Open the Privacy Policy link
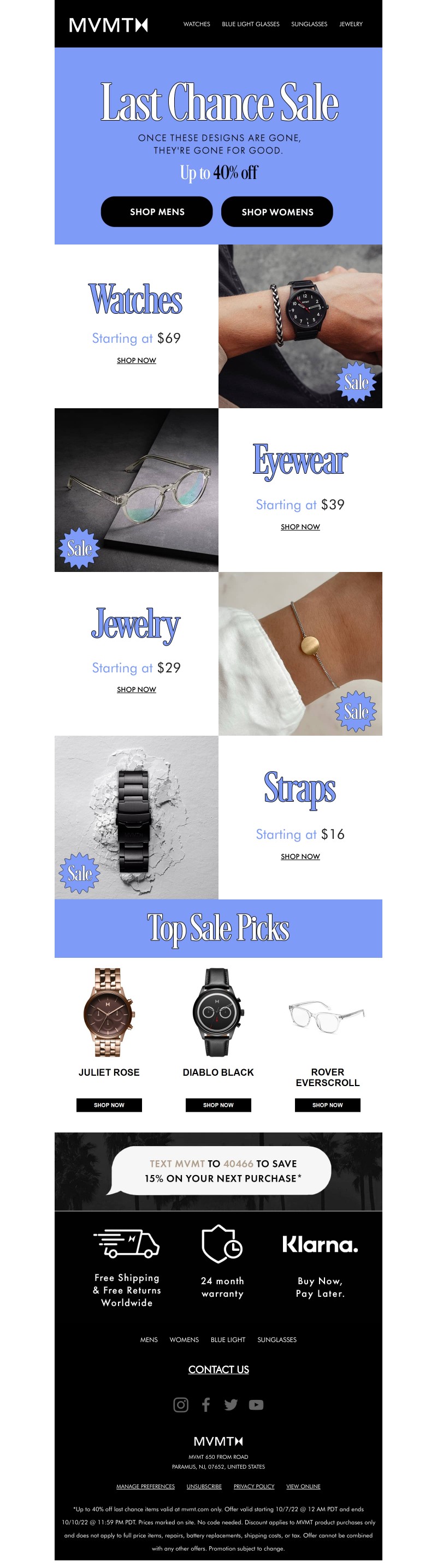The image size is (437, 1568). point(253,1486)
